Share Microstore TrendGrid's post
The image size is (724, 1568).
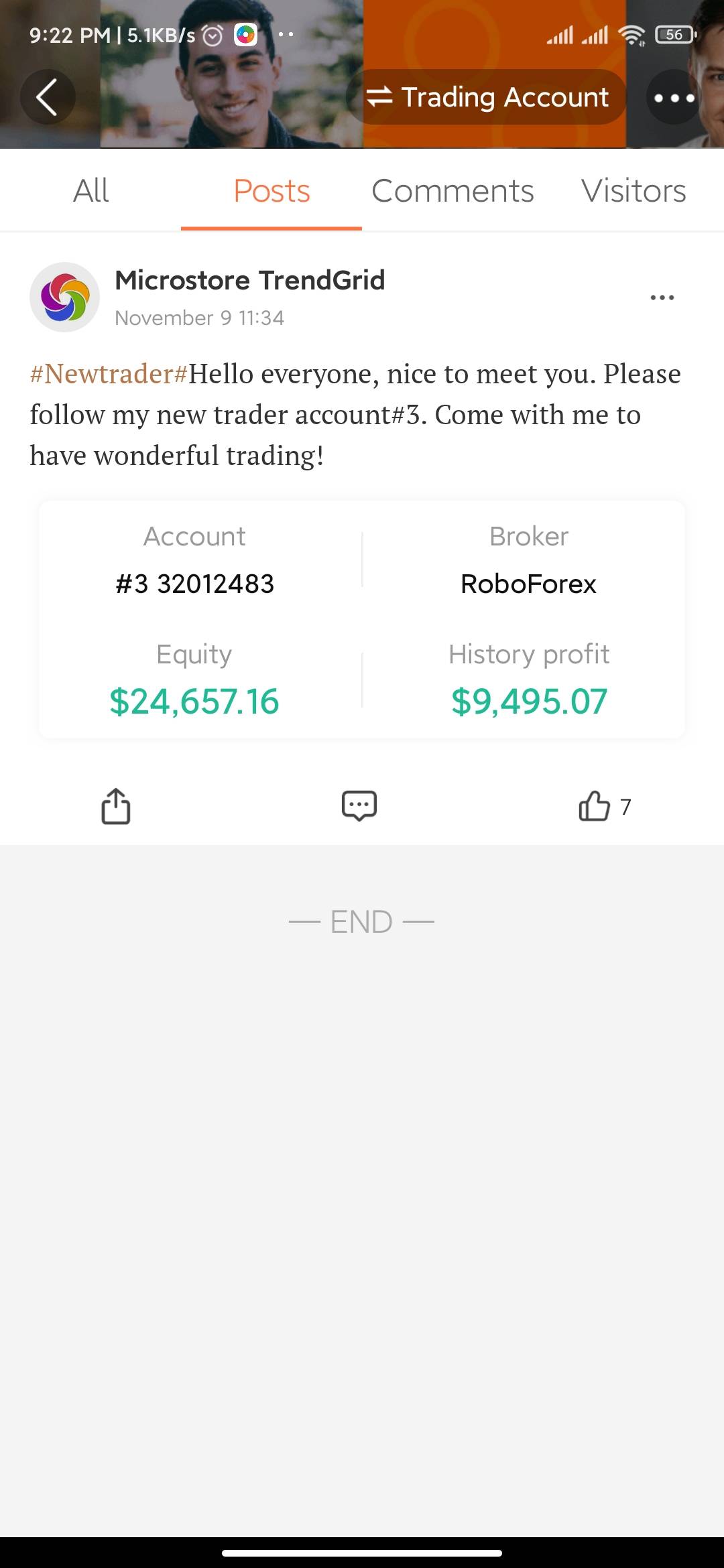tap(116, 806)
